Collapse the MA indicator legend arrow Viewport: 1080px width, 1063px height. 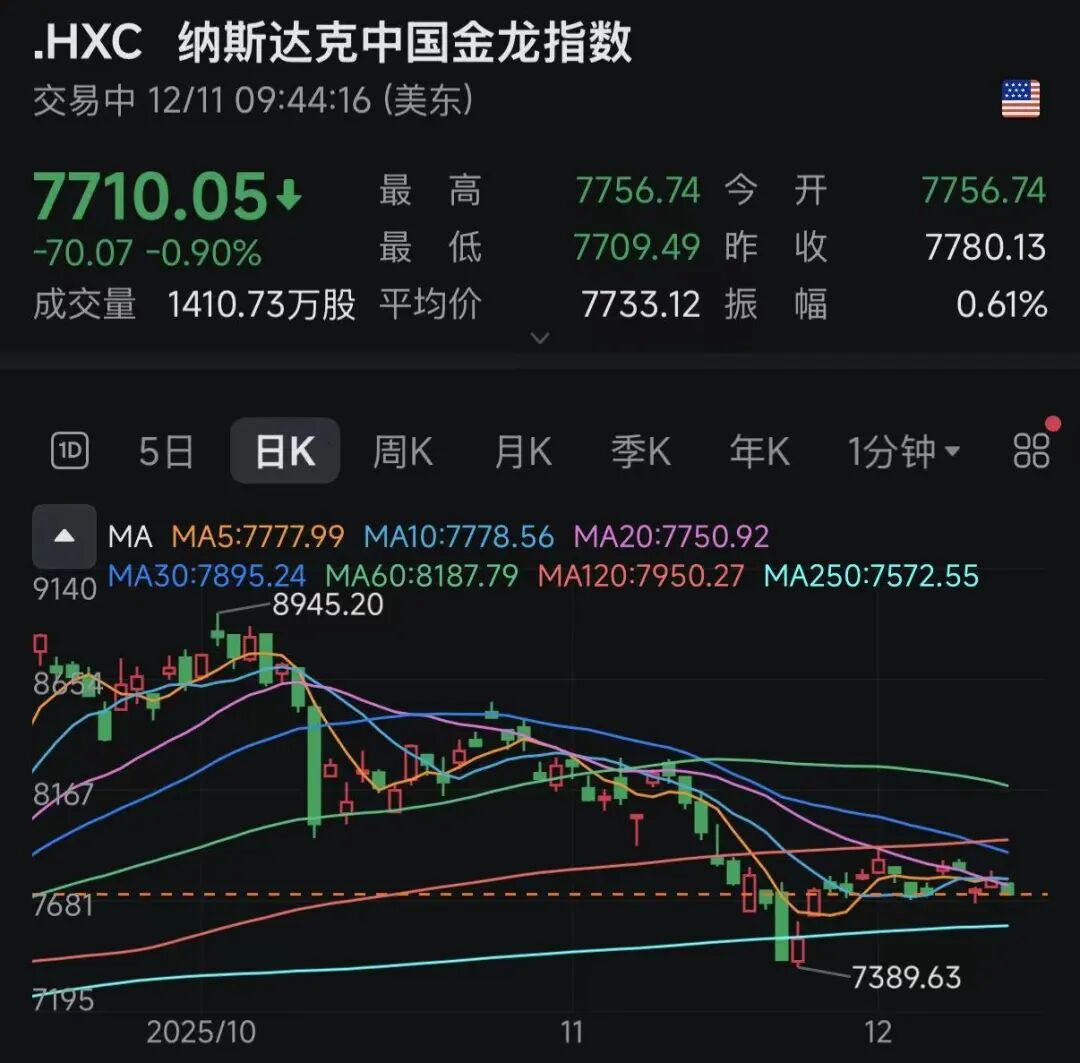64,537
